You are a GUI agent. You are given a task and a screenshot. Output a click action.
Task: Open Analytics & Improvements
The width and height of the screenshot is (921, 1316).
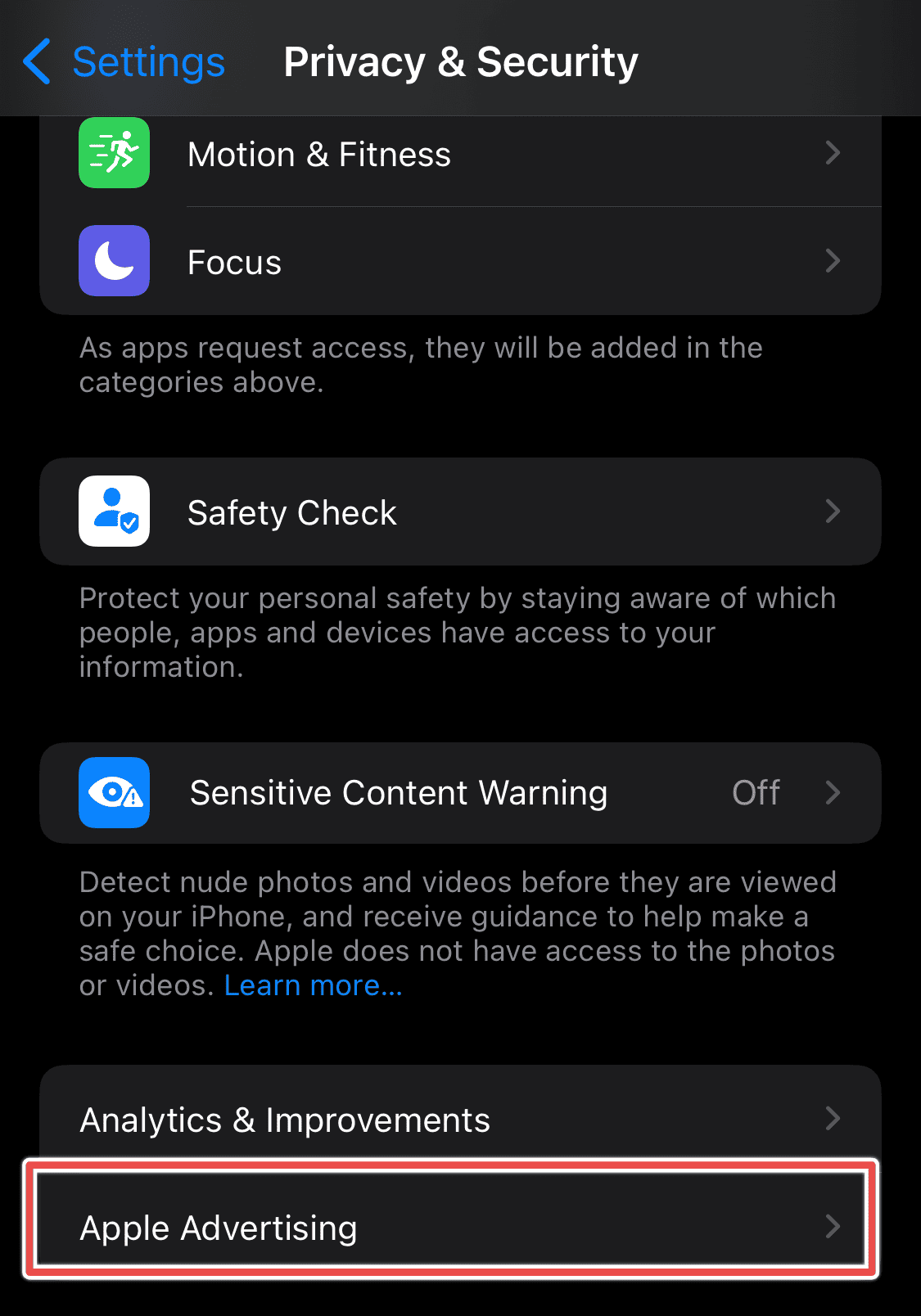[x=460, y=1120]
